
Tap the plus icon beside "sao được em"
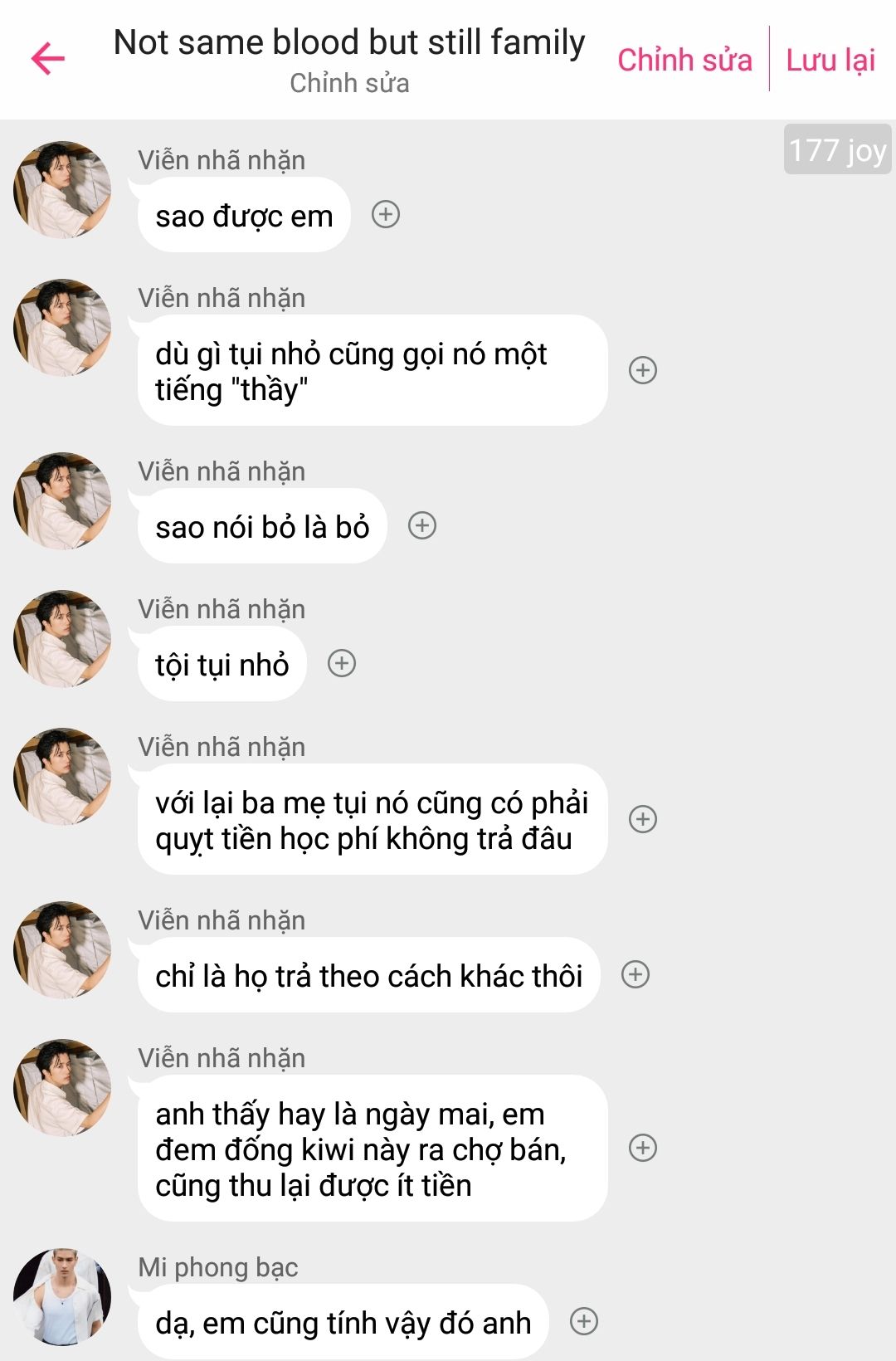386,215
